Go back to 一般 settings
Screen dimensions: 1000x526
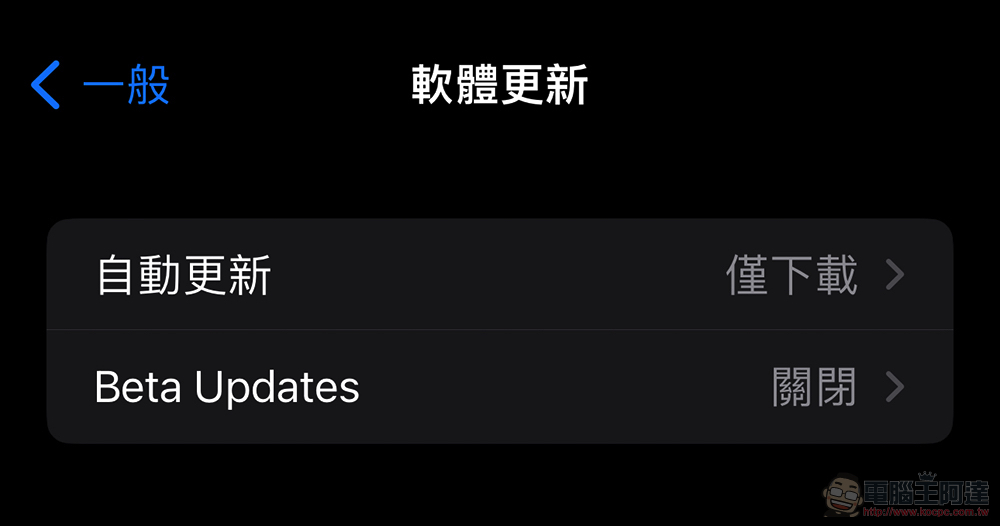click(x=100, y=86)
